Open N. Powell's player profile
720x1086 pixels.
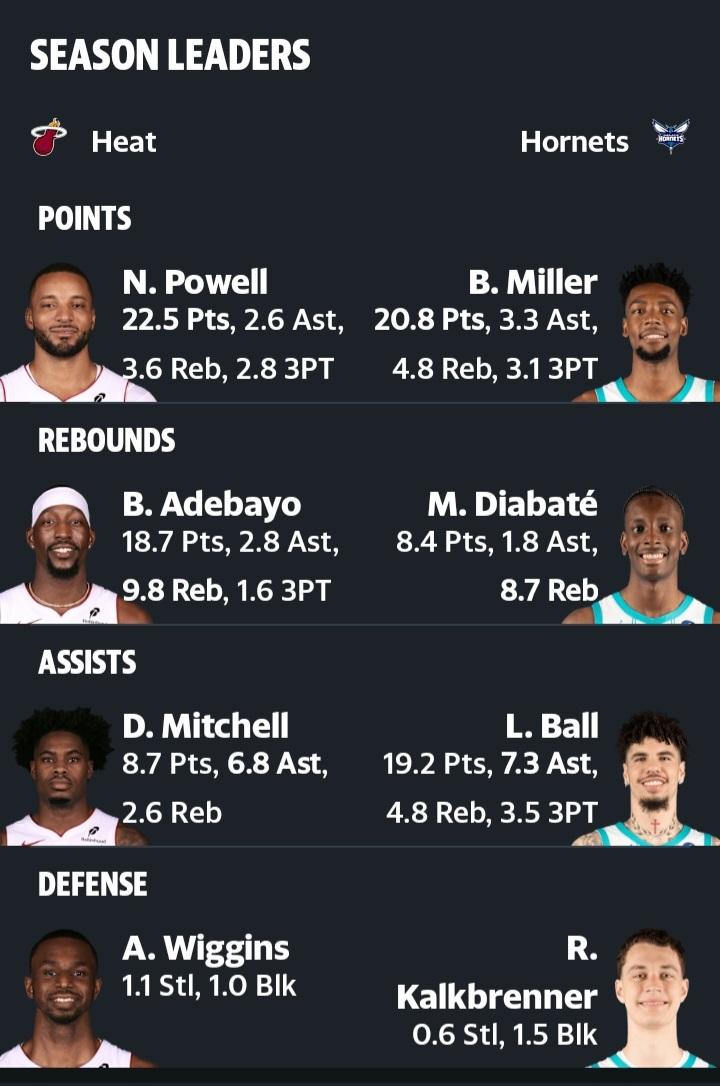(x=195, y=282)
